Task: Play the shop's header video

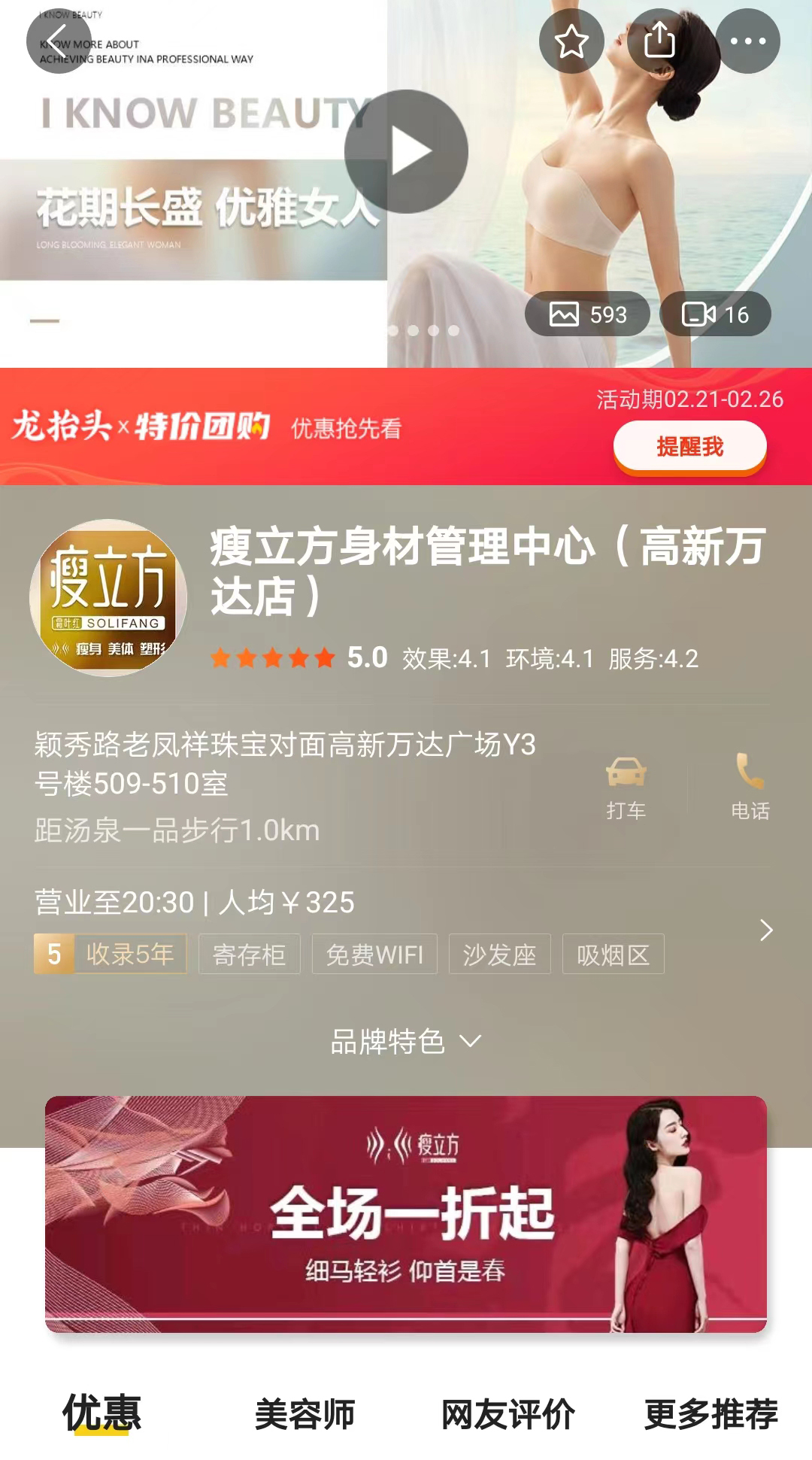Action: (406, 151)
